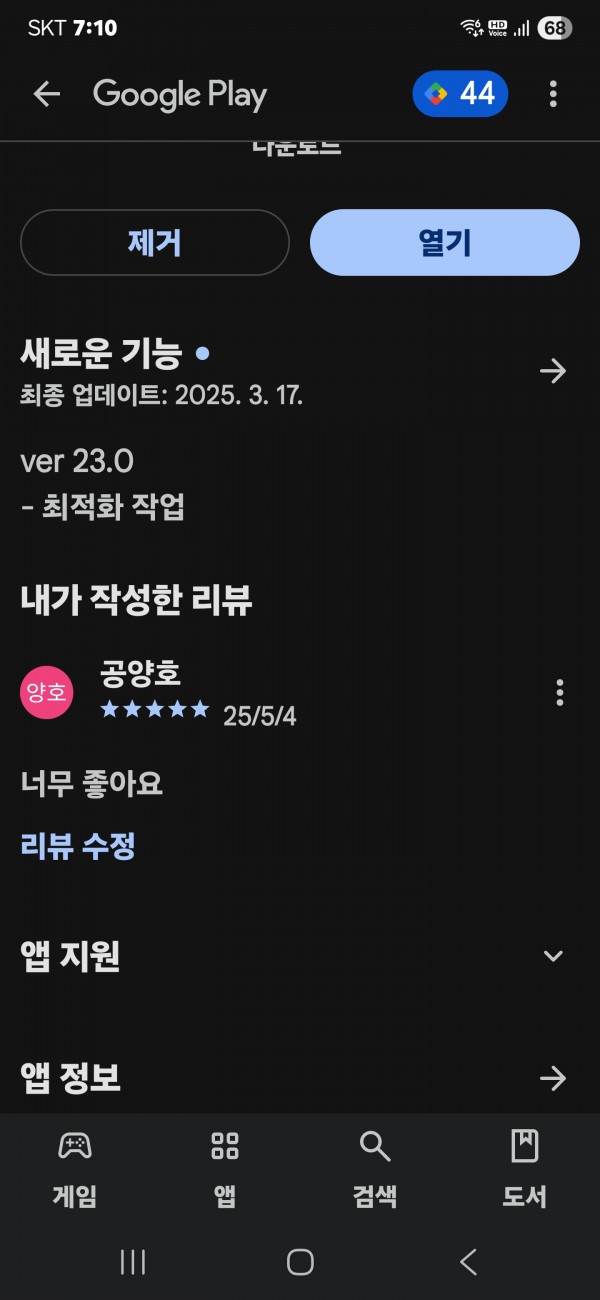Open 앱 정보 section arrow
The height and width of the screenshot is (1300, 600).
[x=553, y=1078]
